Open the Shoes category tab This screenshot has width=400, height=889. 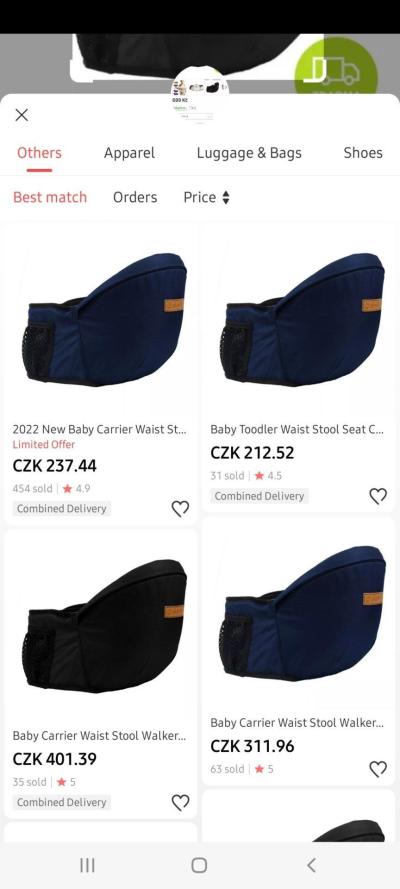[363, 153]
